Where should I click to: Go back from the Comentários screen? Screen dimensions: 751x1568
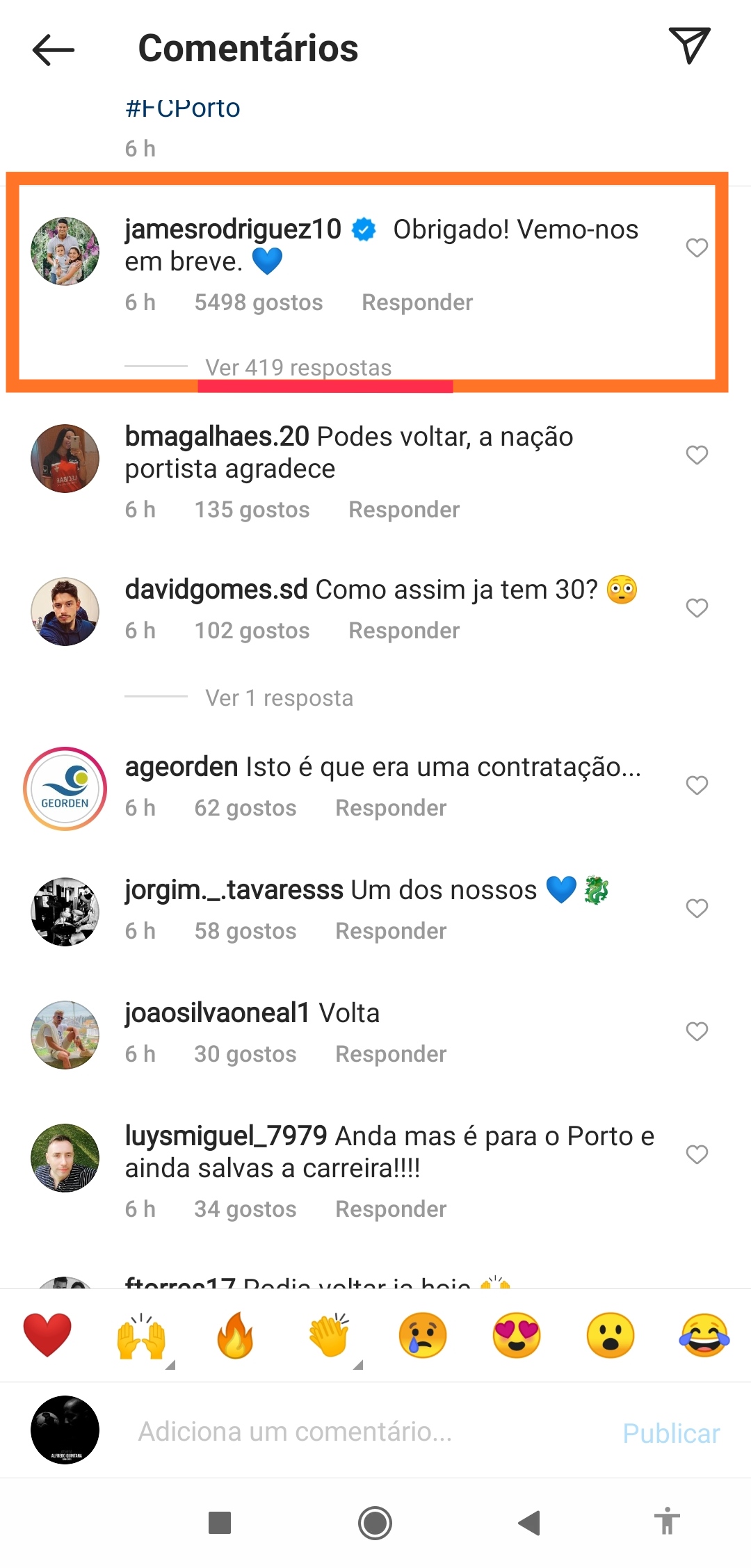click(x=53, y=50)
